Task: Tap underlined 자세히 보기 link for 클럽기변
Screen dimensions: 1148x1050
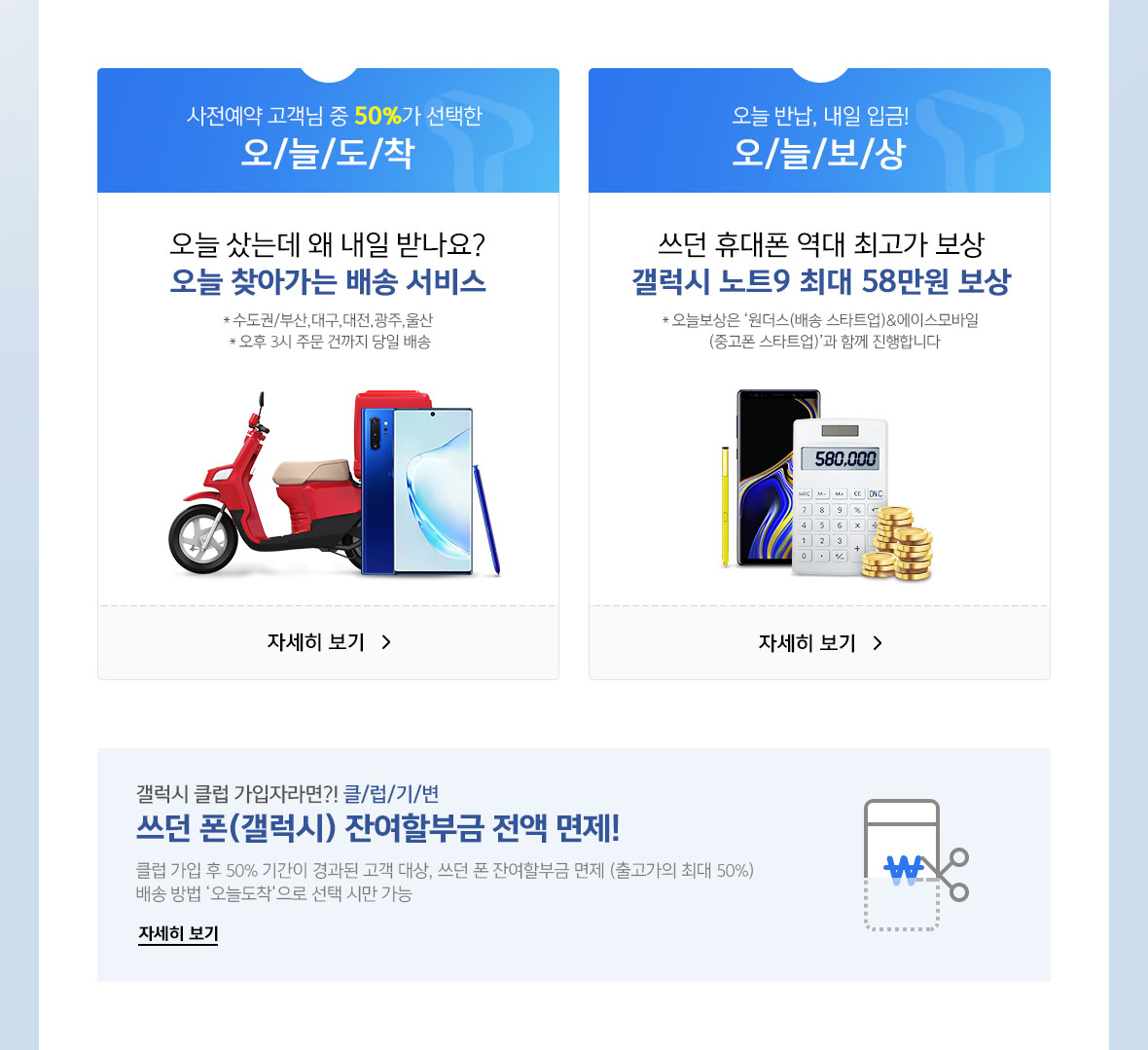Action: [178, 933]
